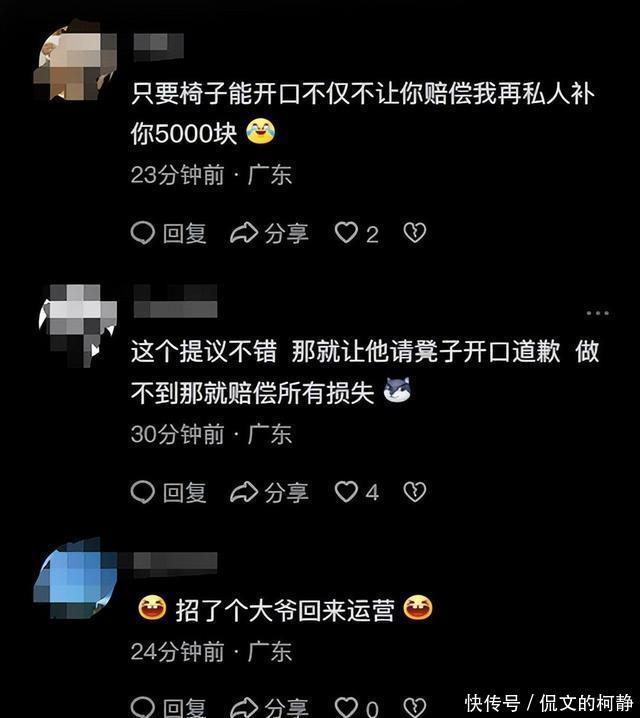Share the 招了个大爷回来运营 comment
640x718 pixels.
[x=269, y=707]
